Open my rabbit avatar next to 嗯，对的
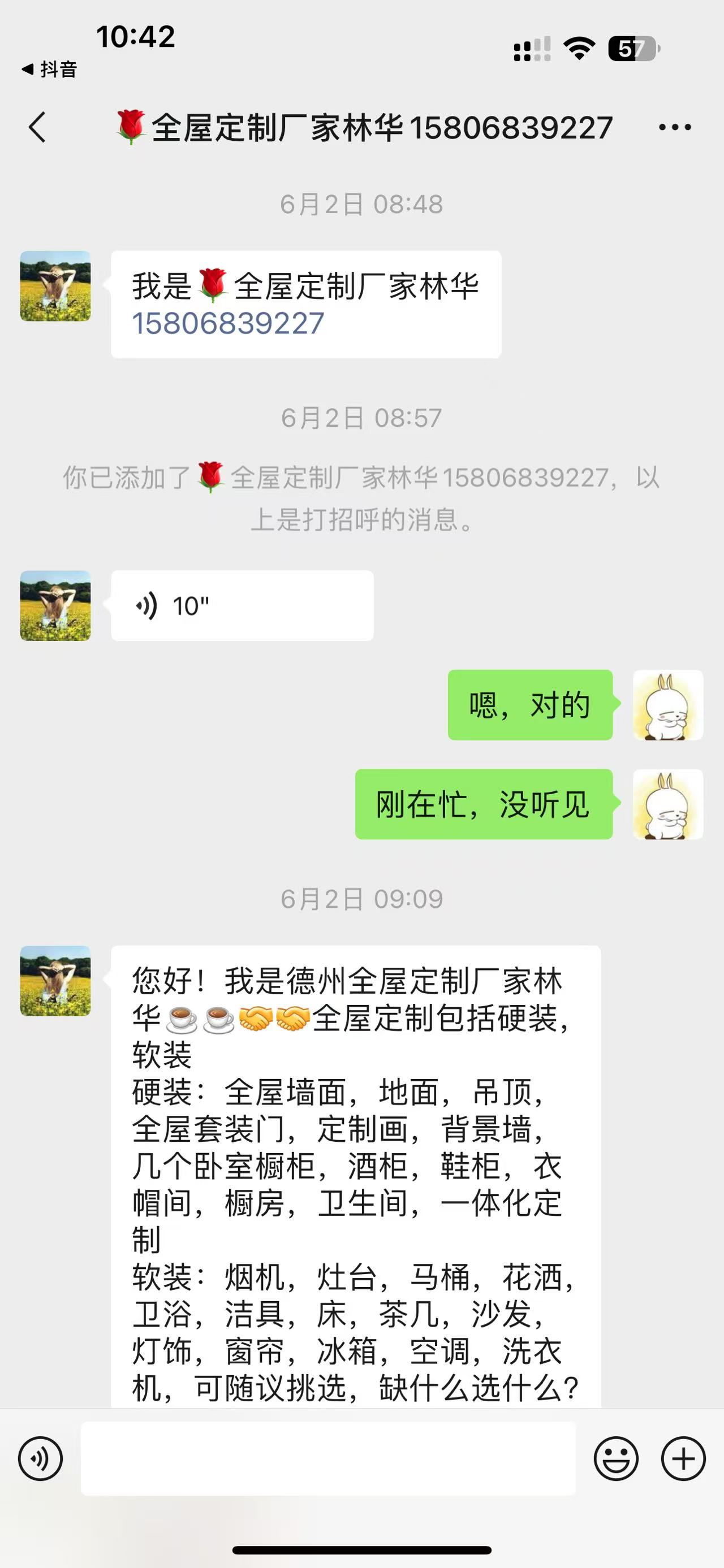This screenshot has height=1568, width=724. pyautogui.click(x=668, y=705)
